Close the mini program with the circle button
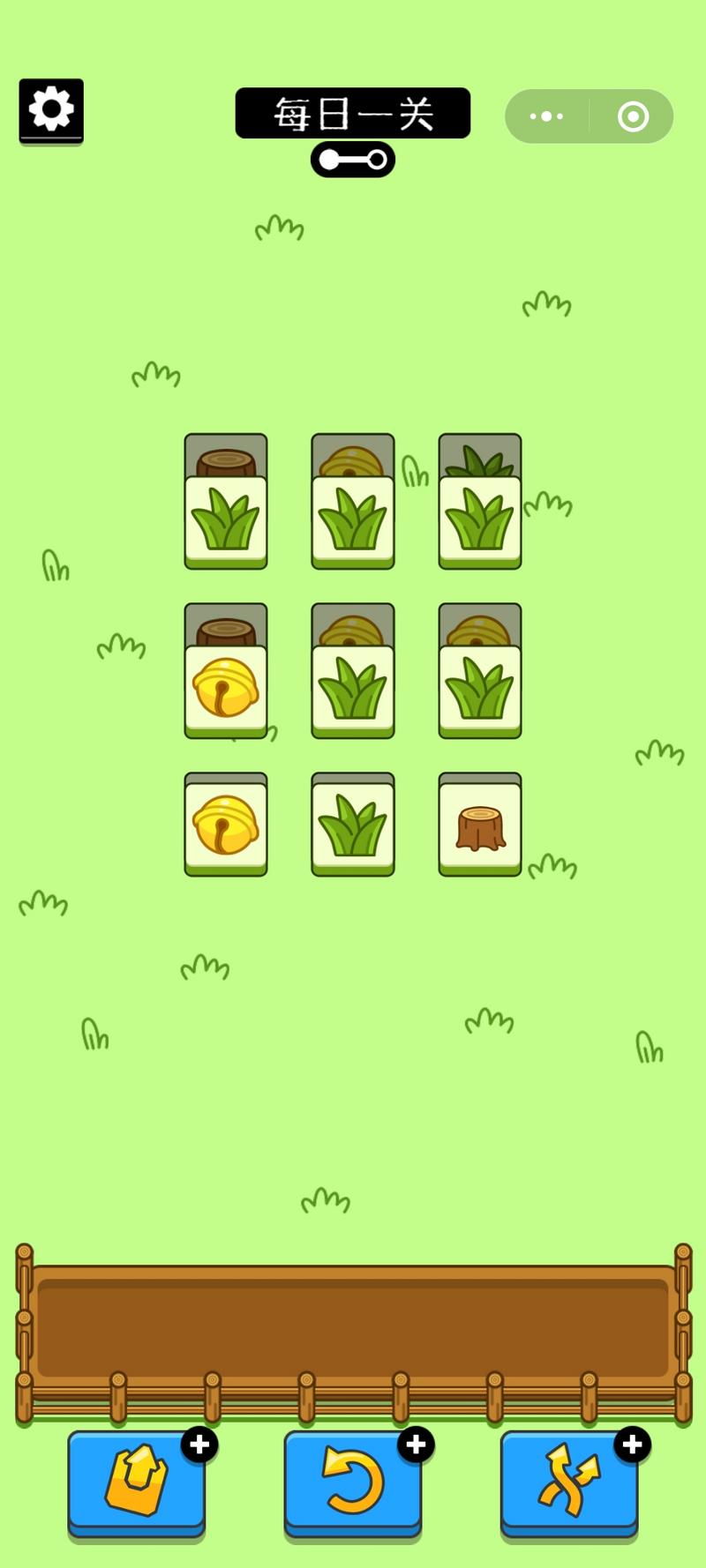The width and height of the screenshot is (706, 1568). [x=633, y=116]
